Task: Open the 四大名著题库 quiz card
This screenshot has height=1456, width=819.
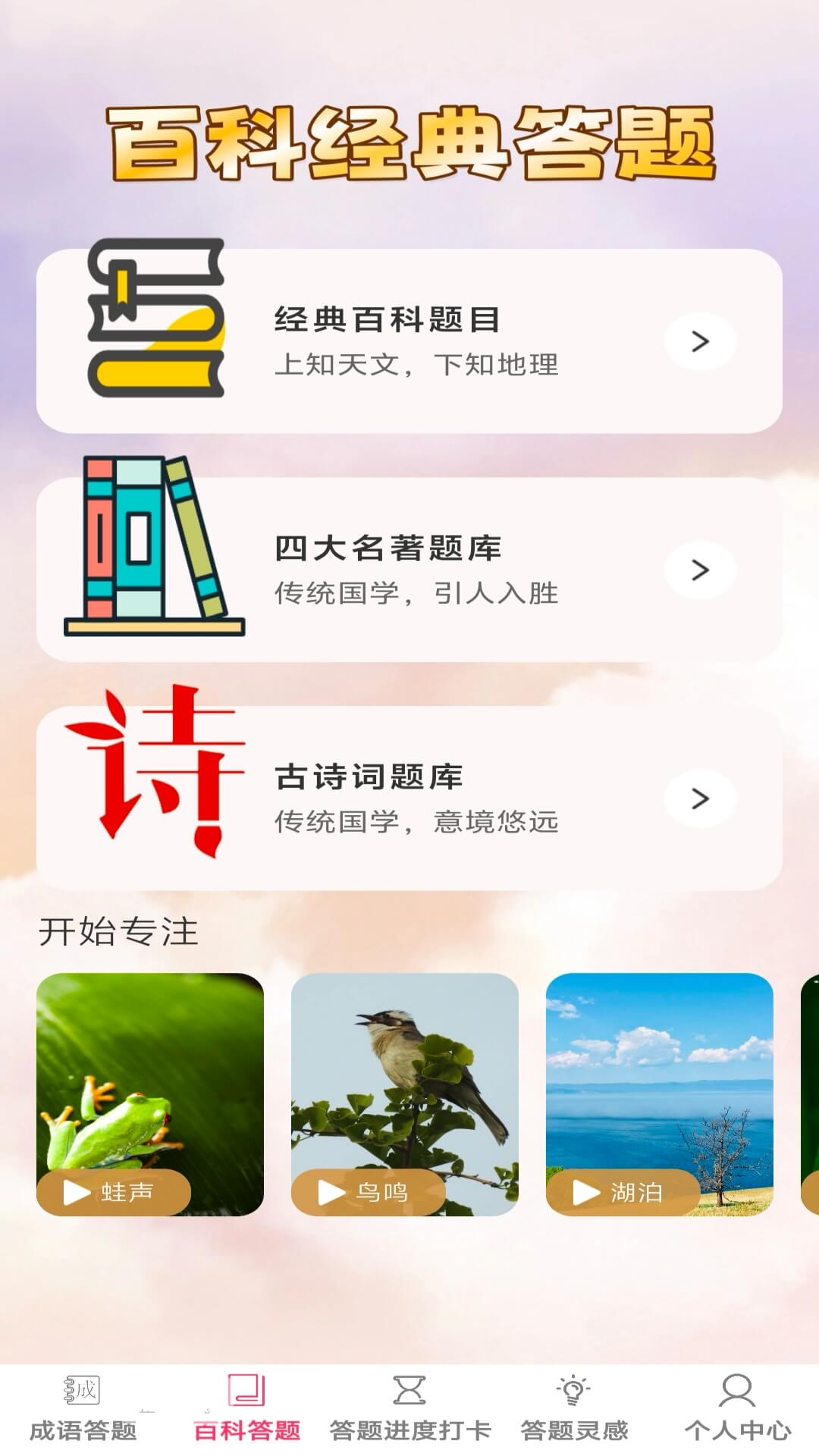Action: coord(409,570)
